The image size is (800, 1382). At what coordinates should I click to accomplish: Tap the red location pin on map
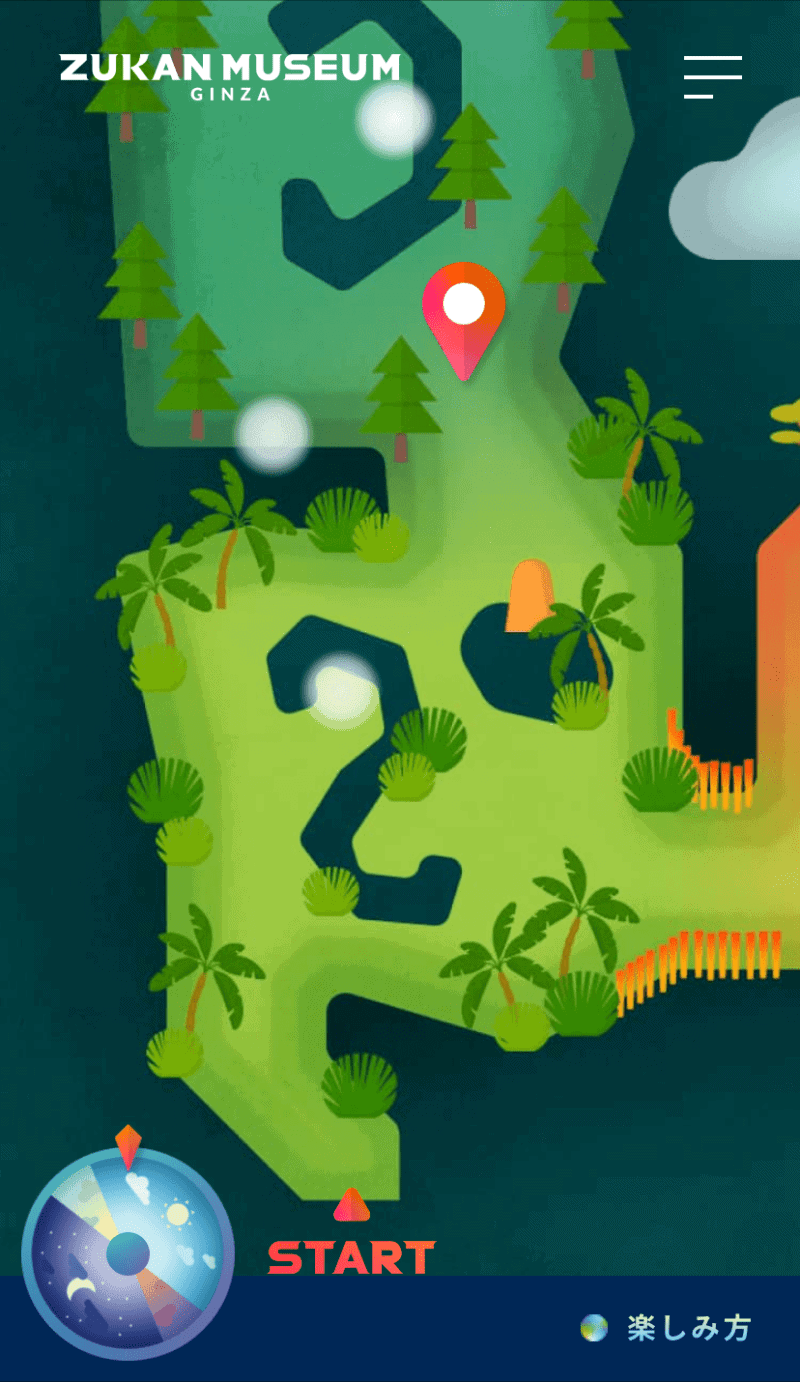[x=463, y=312]
